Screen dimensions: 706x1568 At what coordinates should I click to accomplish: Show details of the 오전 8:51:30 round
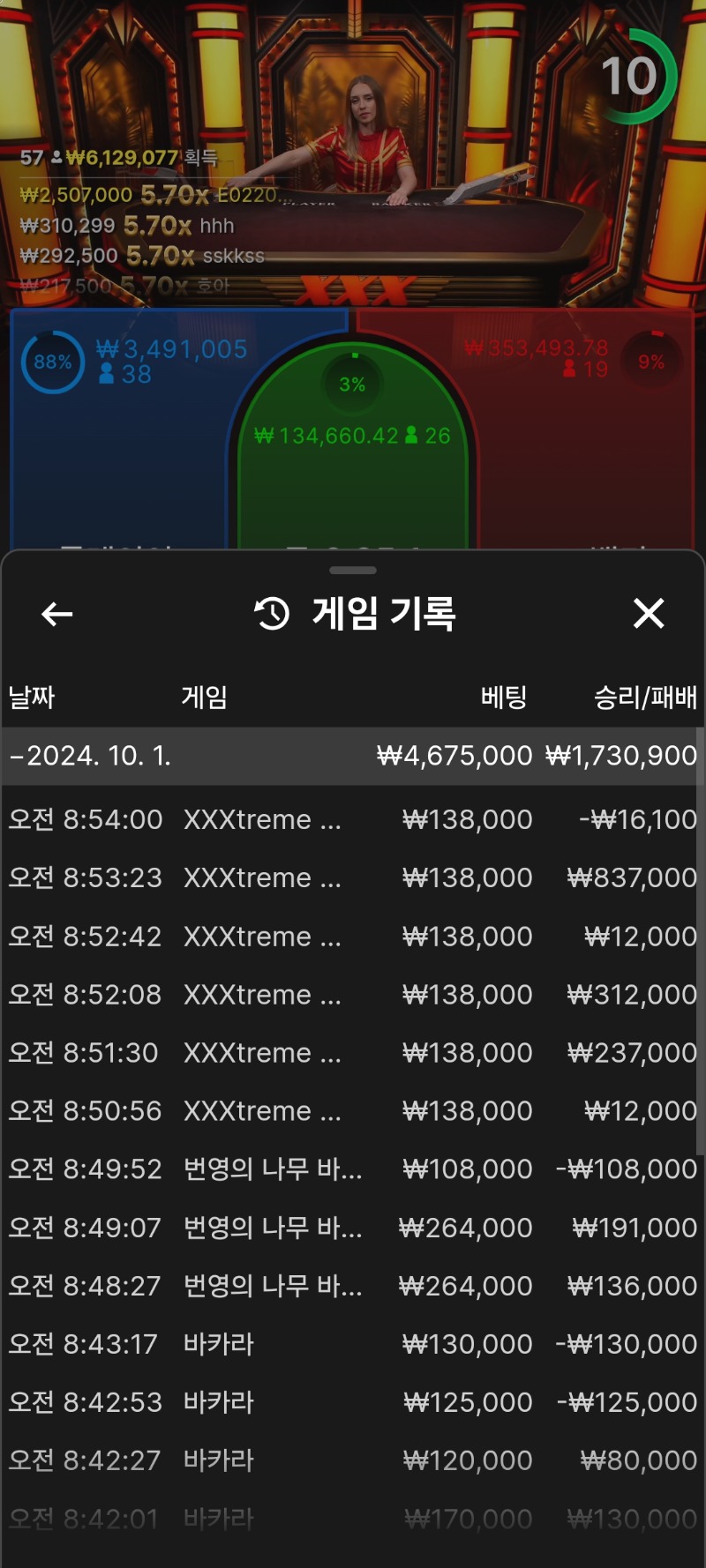coord(353,1052)
